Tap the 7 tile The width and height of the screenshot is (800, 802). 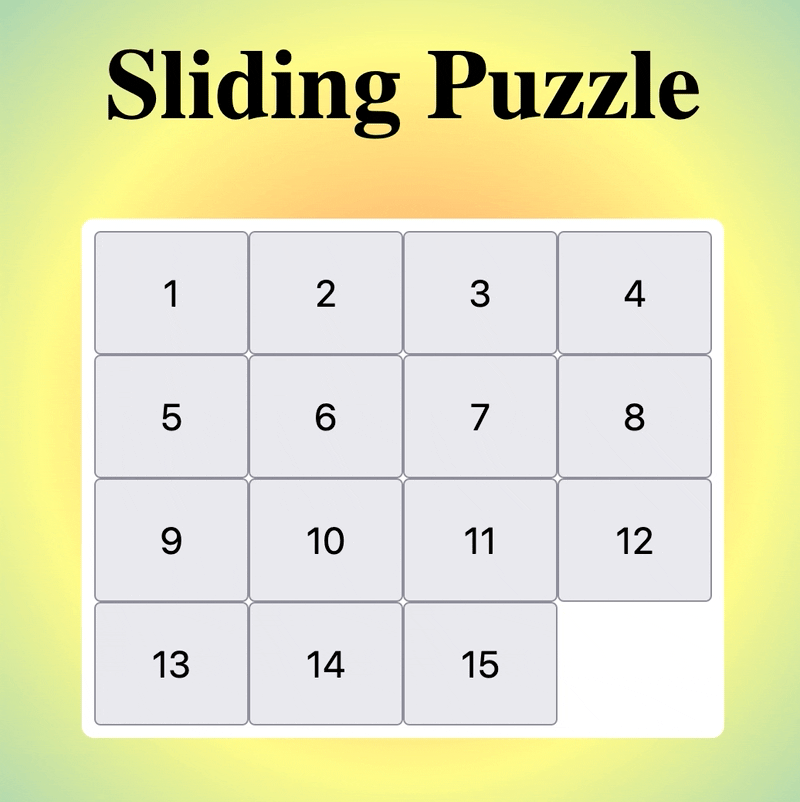pos(480,417)
